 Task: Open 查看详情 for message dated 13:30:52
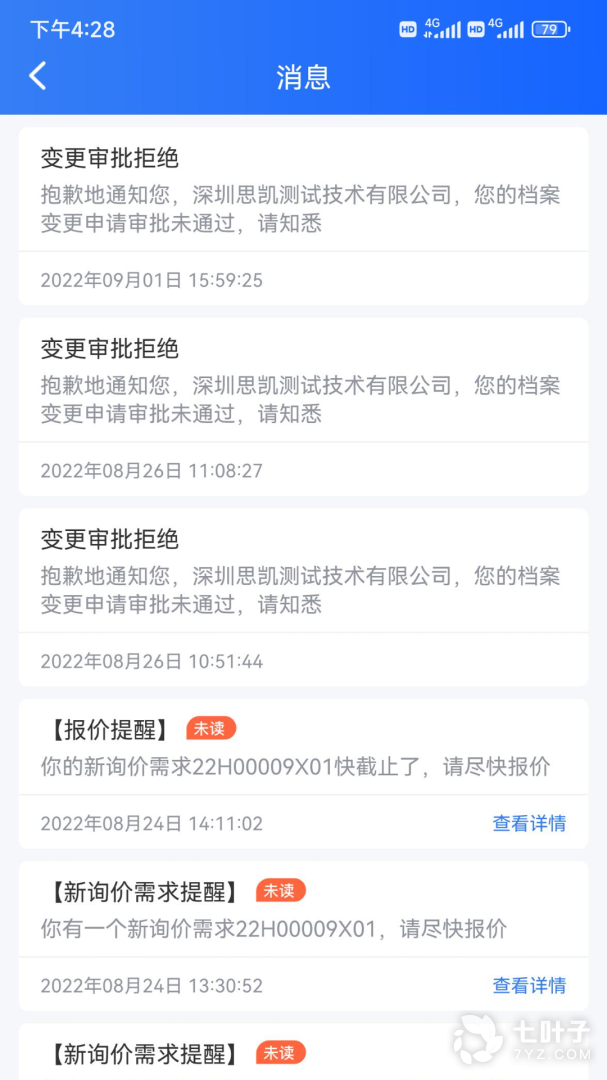(x=529, y=986)
